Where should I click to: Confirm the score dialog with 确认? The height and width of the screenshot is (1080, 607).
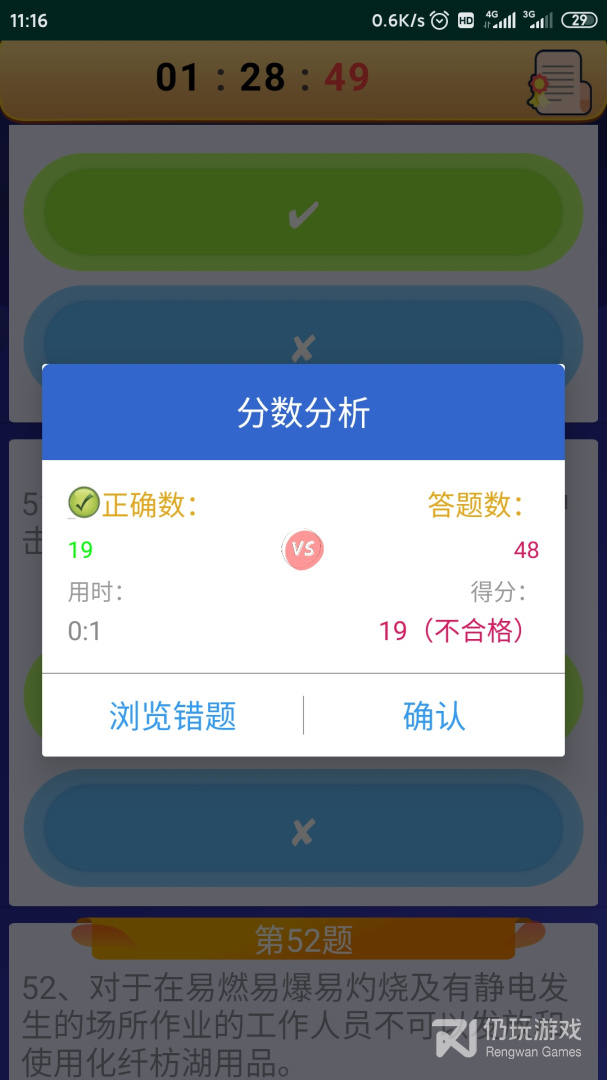pyautogui.click(x=434, y=716)
